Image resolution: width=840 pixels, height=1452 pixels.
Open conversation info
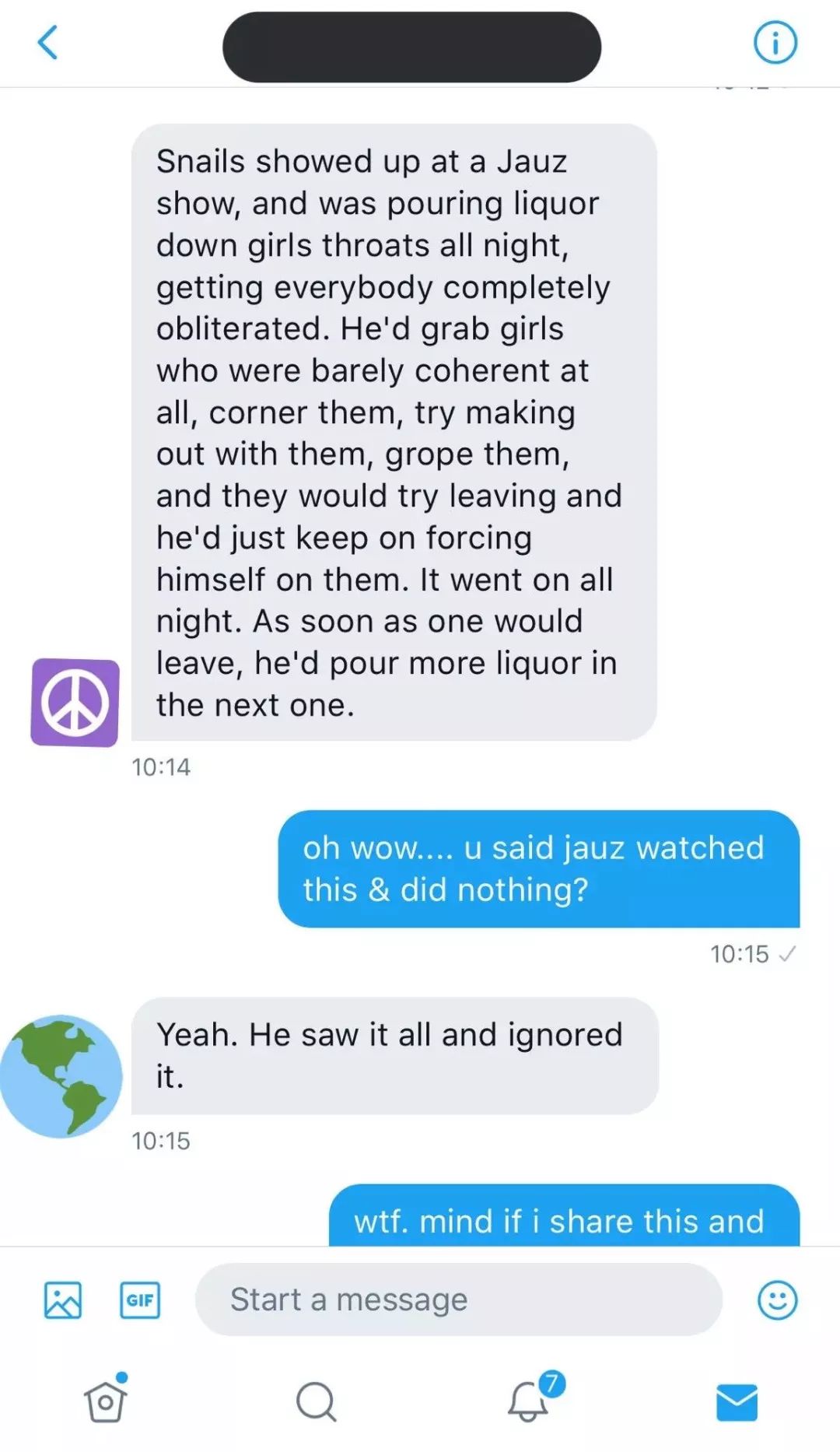(775, 43)
